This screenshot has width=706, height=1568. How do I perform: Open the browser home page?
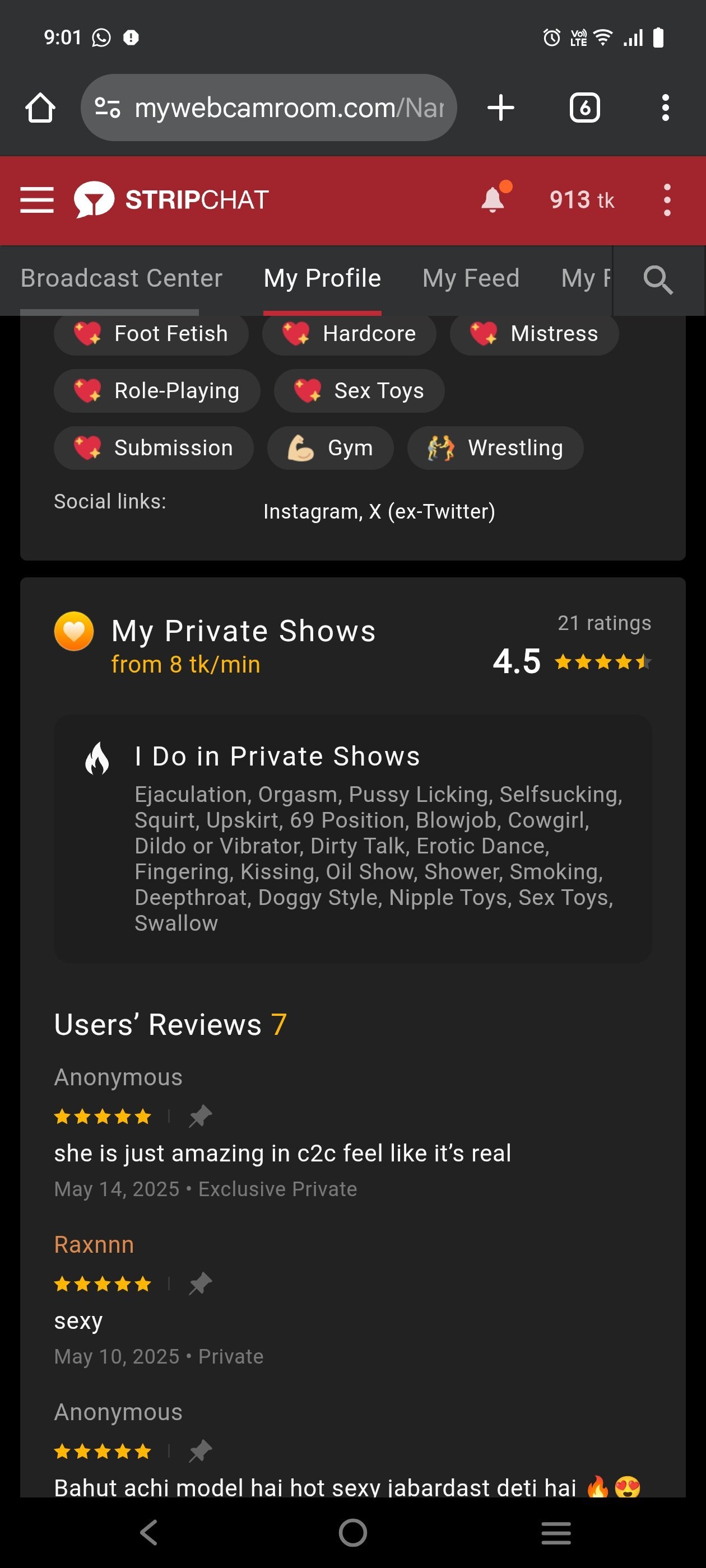click(x=40, y=108)
